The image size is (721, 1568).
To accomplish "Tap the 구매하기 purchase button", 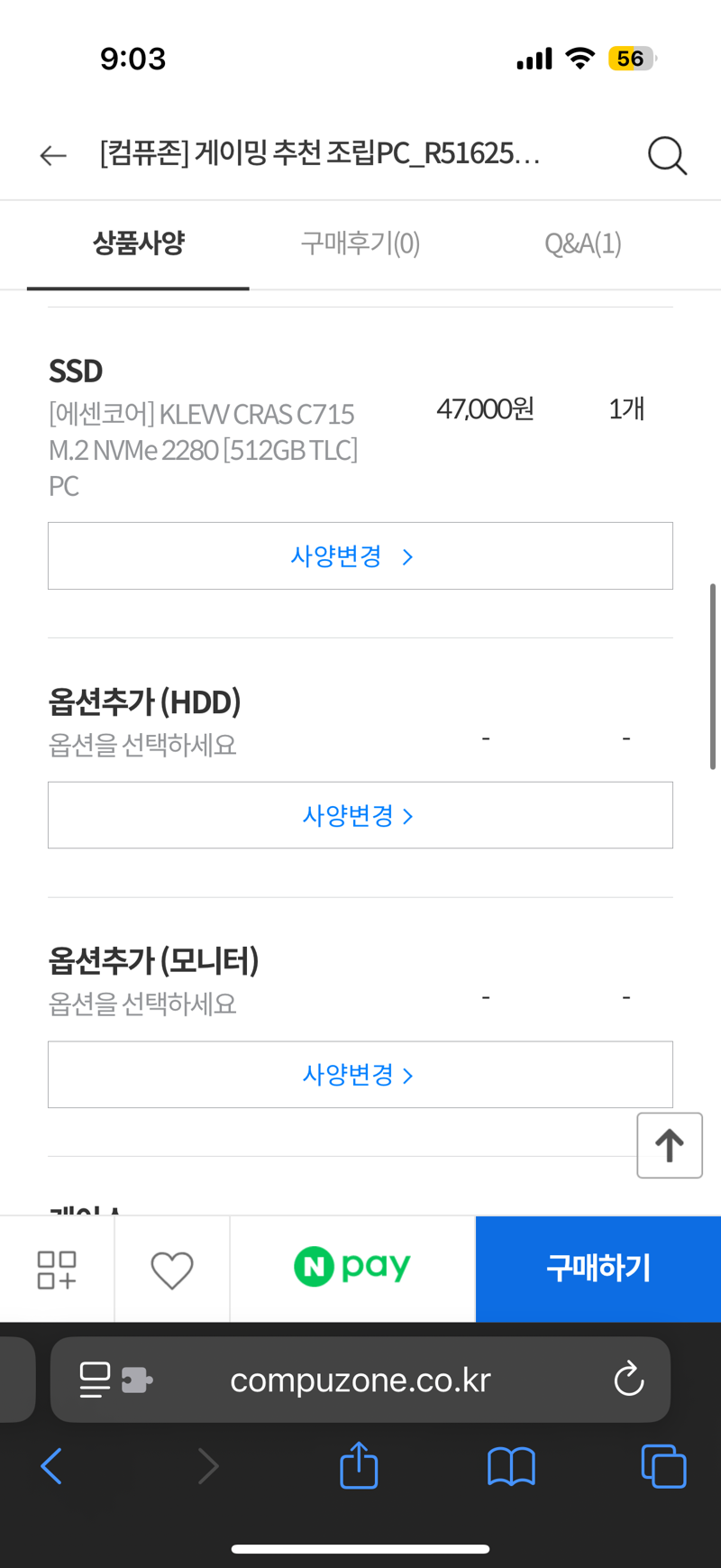I will coord(598,1270).
